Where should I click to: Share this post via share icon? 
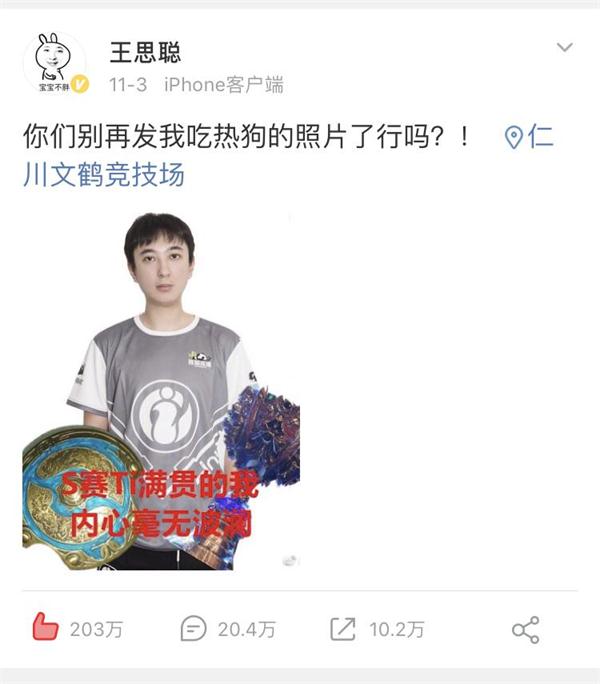tap(525, 629)
